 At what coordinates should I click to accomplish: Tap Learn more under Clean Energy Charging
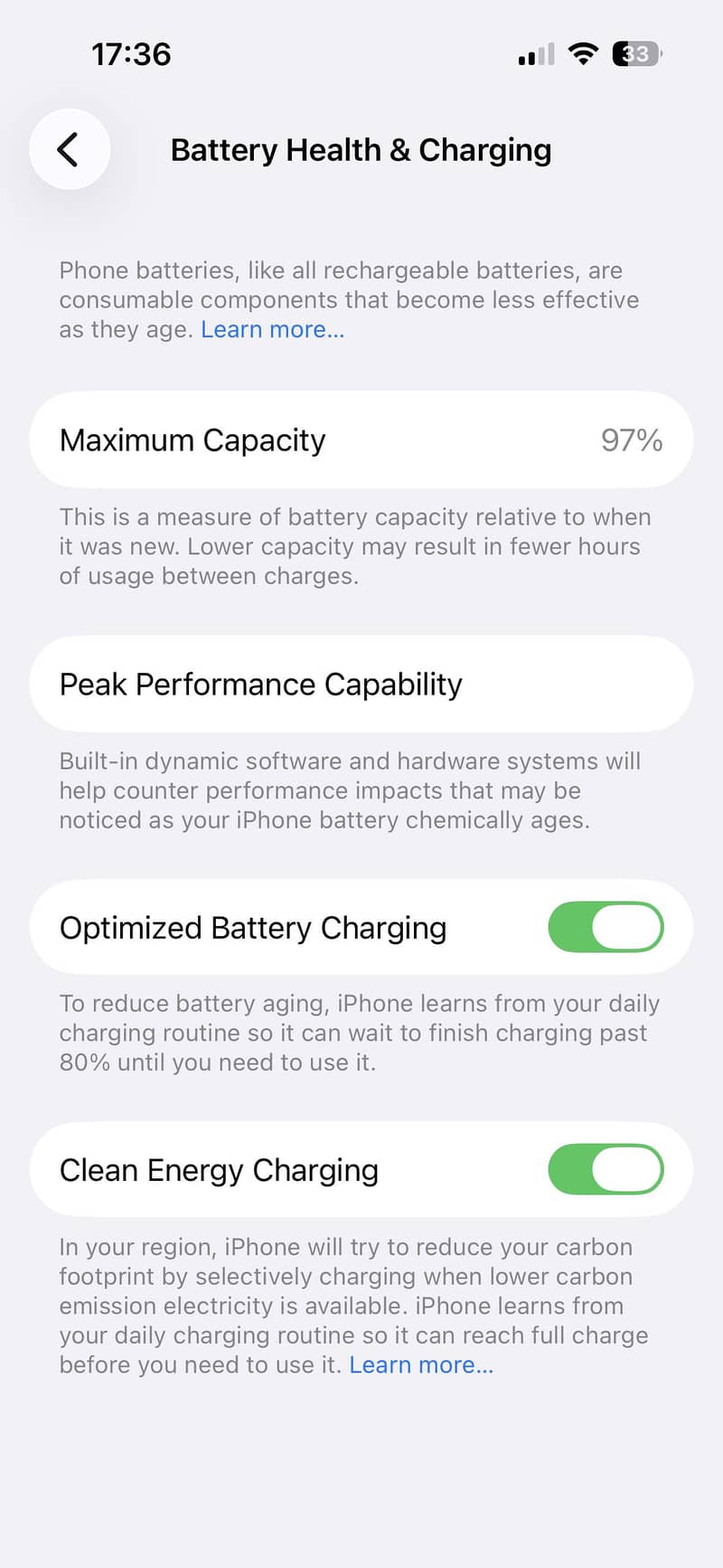pos(420,1365)
